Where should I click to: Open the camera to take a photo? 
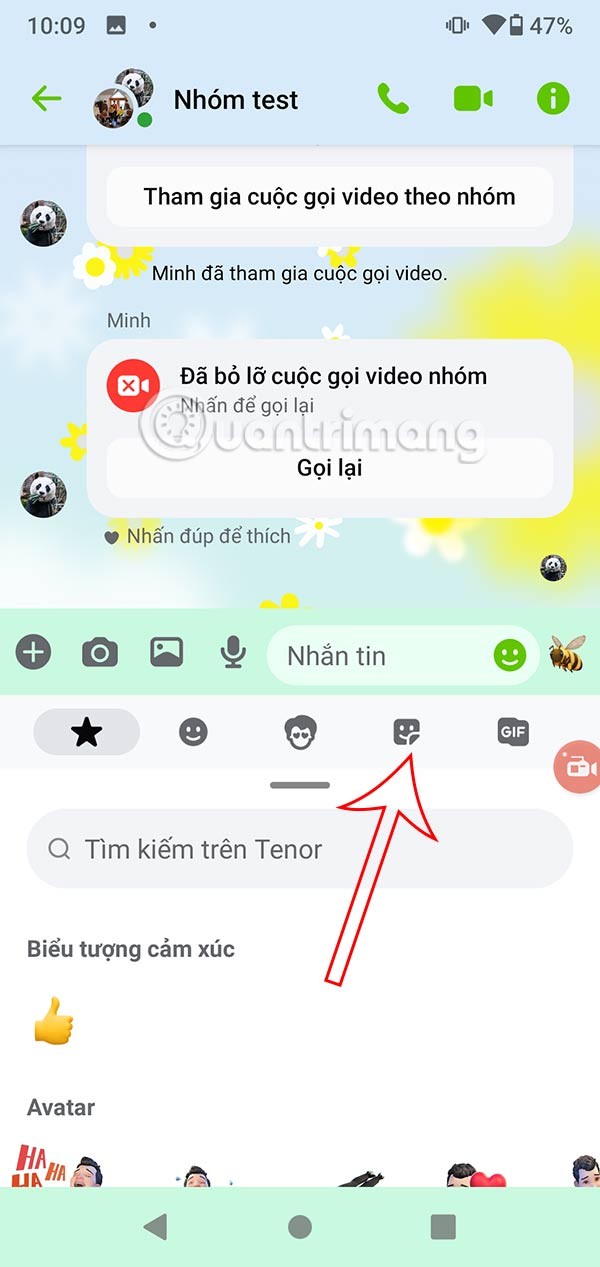[99, 654]
